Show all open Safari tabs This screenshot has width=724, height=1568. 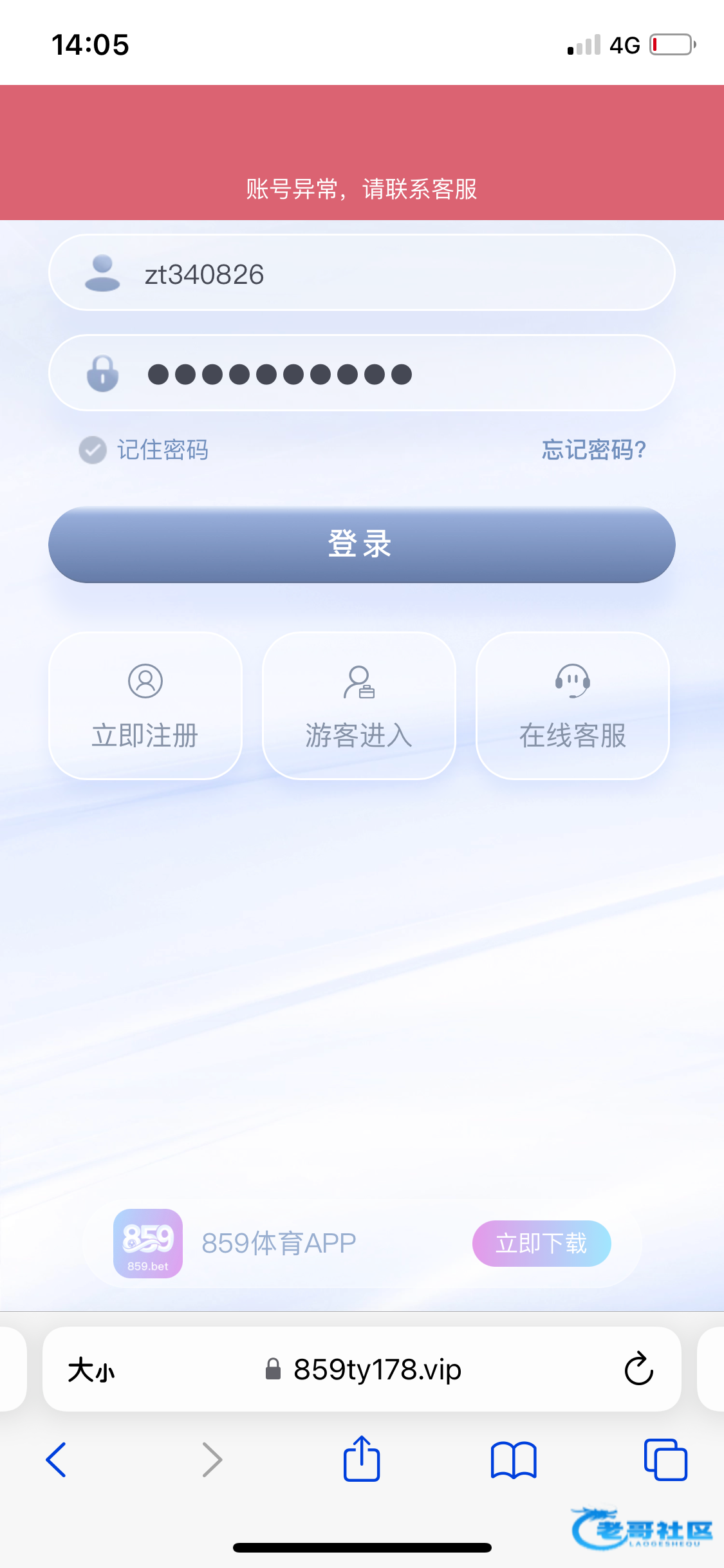pyautogui.click(x=665, y=1459)
